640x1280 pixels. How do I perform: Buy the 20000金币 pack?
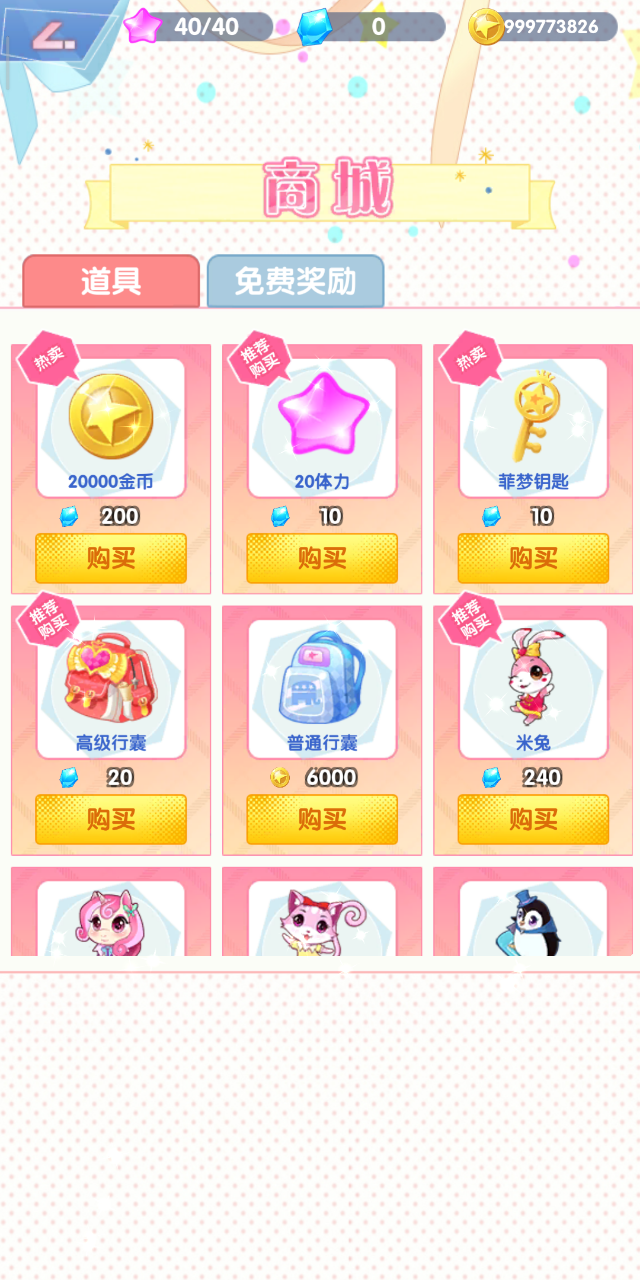111,558
